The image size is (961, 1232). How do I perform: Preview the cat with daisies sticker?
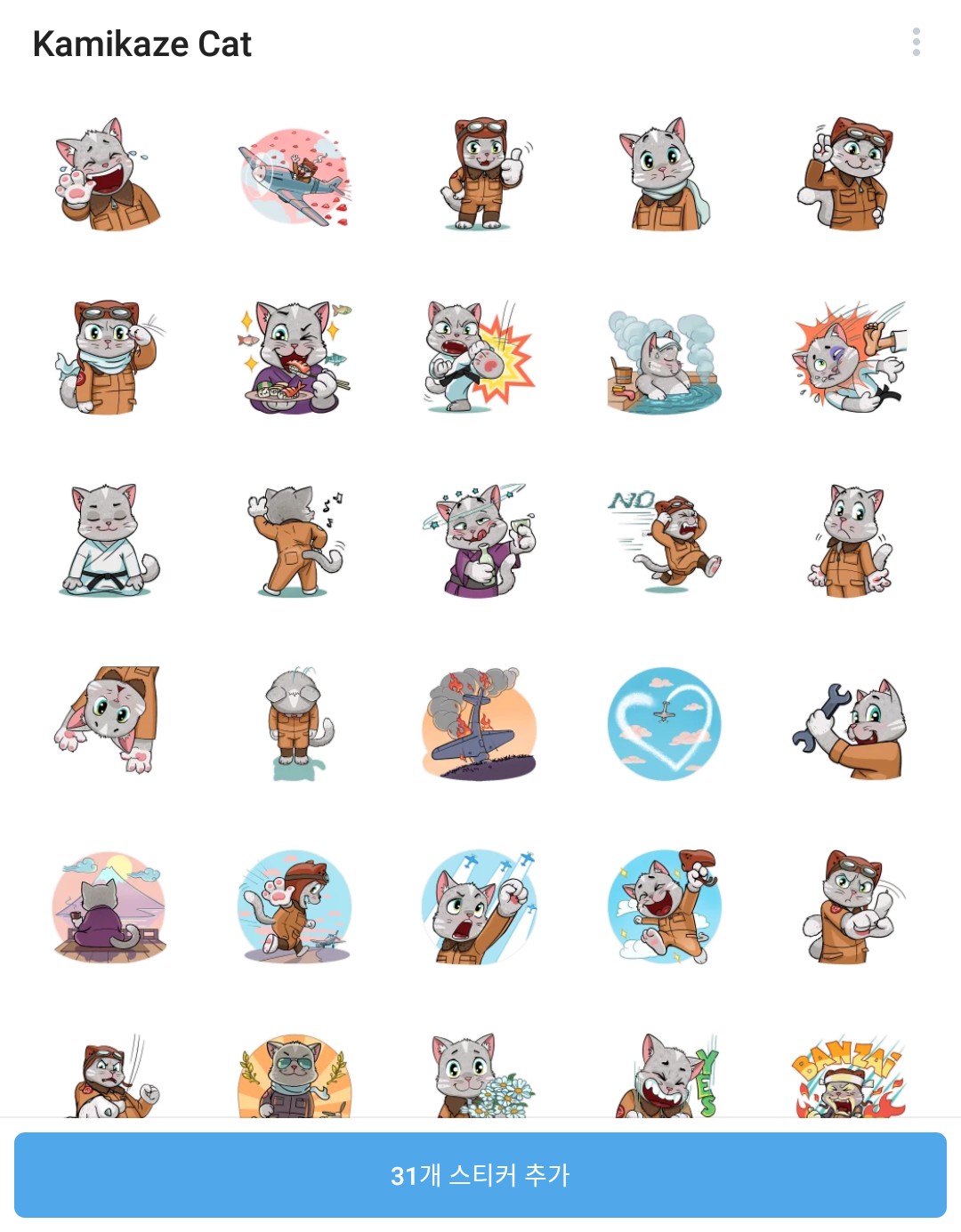pyautogui.click(x=480, y=1076)
